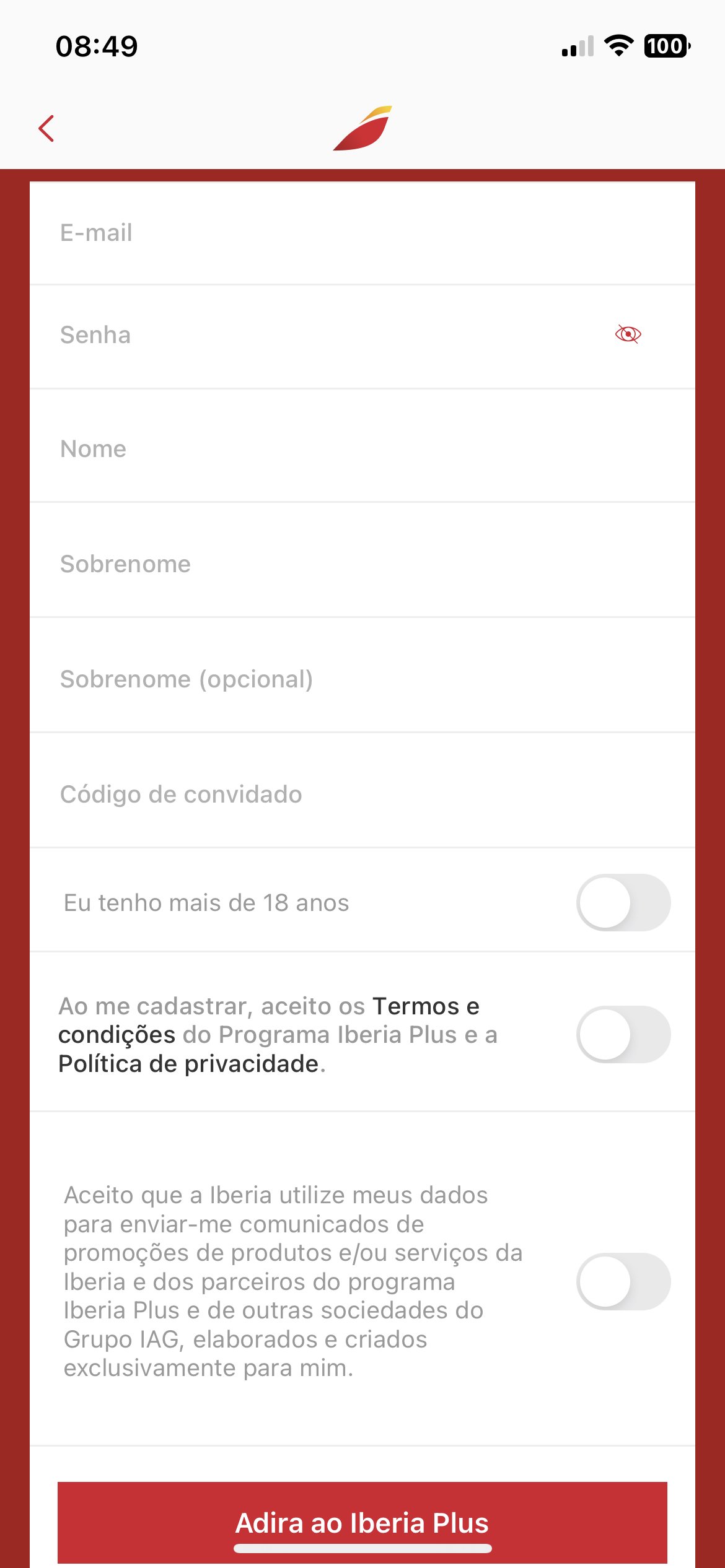The image size is (725, 1568).
Task: Toggle password visibility eye icon
Action: 628,334
